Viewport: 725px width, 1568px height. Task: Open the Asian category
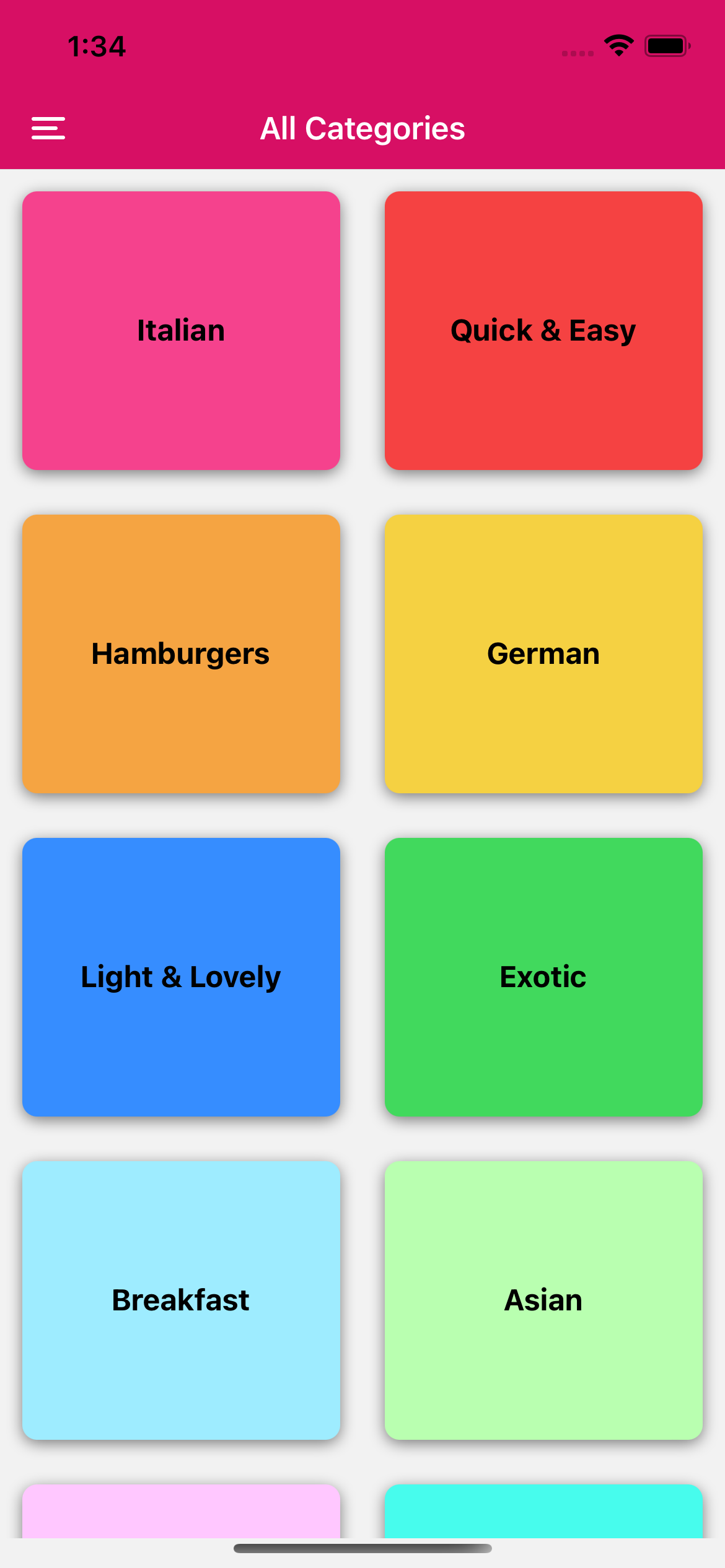pos(542,1300)
